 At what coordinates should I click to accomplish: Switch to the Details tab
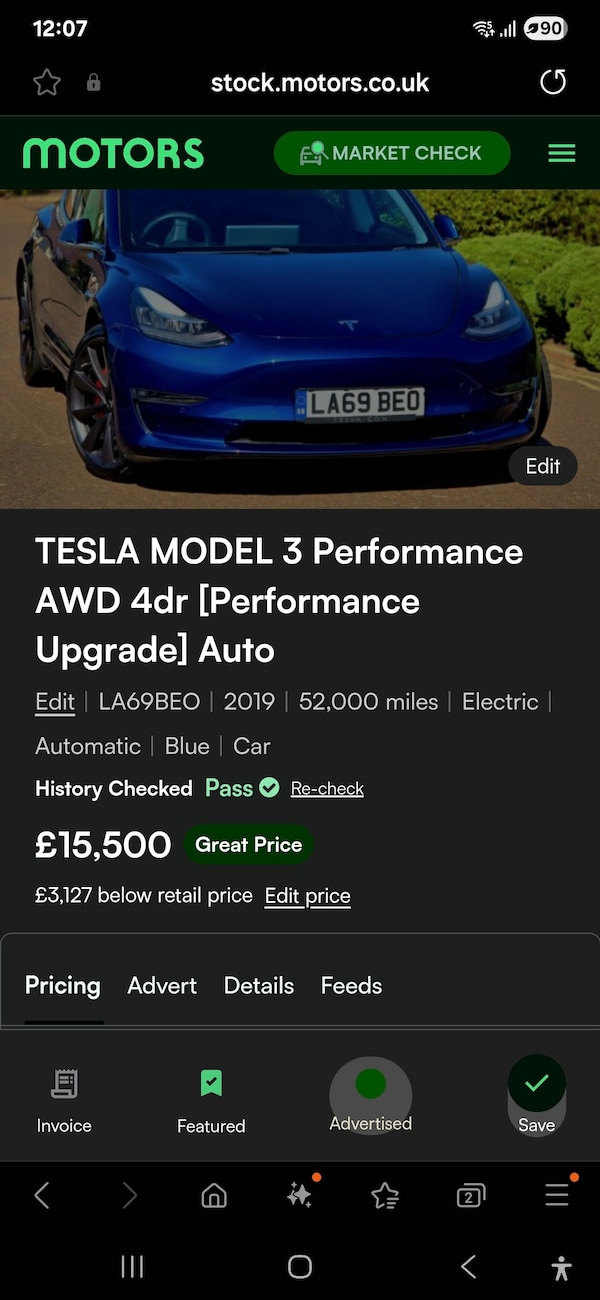(259, 986)
